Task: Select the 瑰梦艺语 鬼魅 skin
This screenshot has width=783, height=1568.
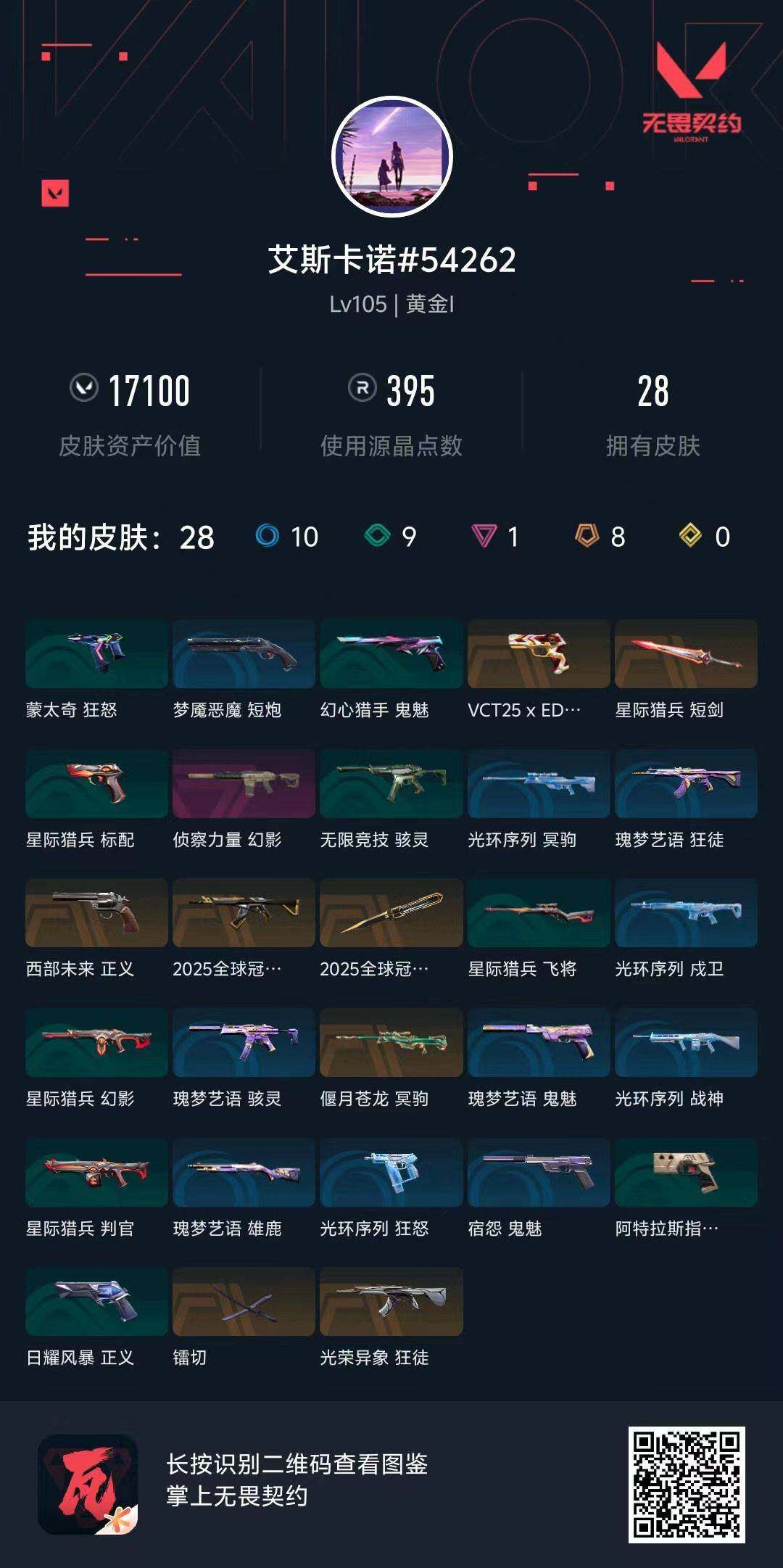Action: point(542,1043)
